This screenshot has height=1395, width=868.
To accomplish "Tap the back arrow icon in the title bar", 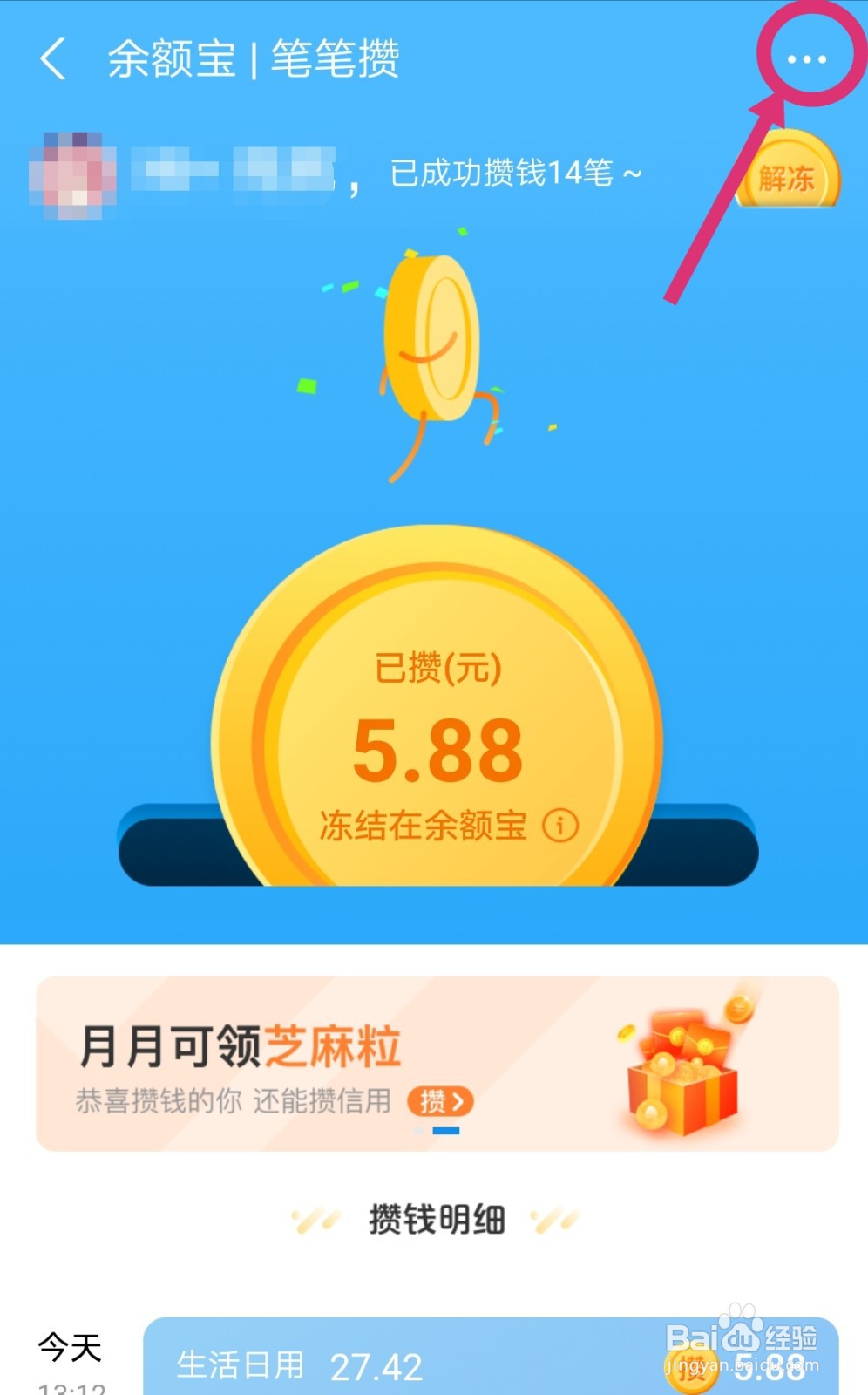I will pos(54,59).
